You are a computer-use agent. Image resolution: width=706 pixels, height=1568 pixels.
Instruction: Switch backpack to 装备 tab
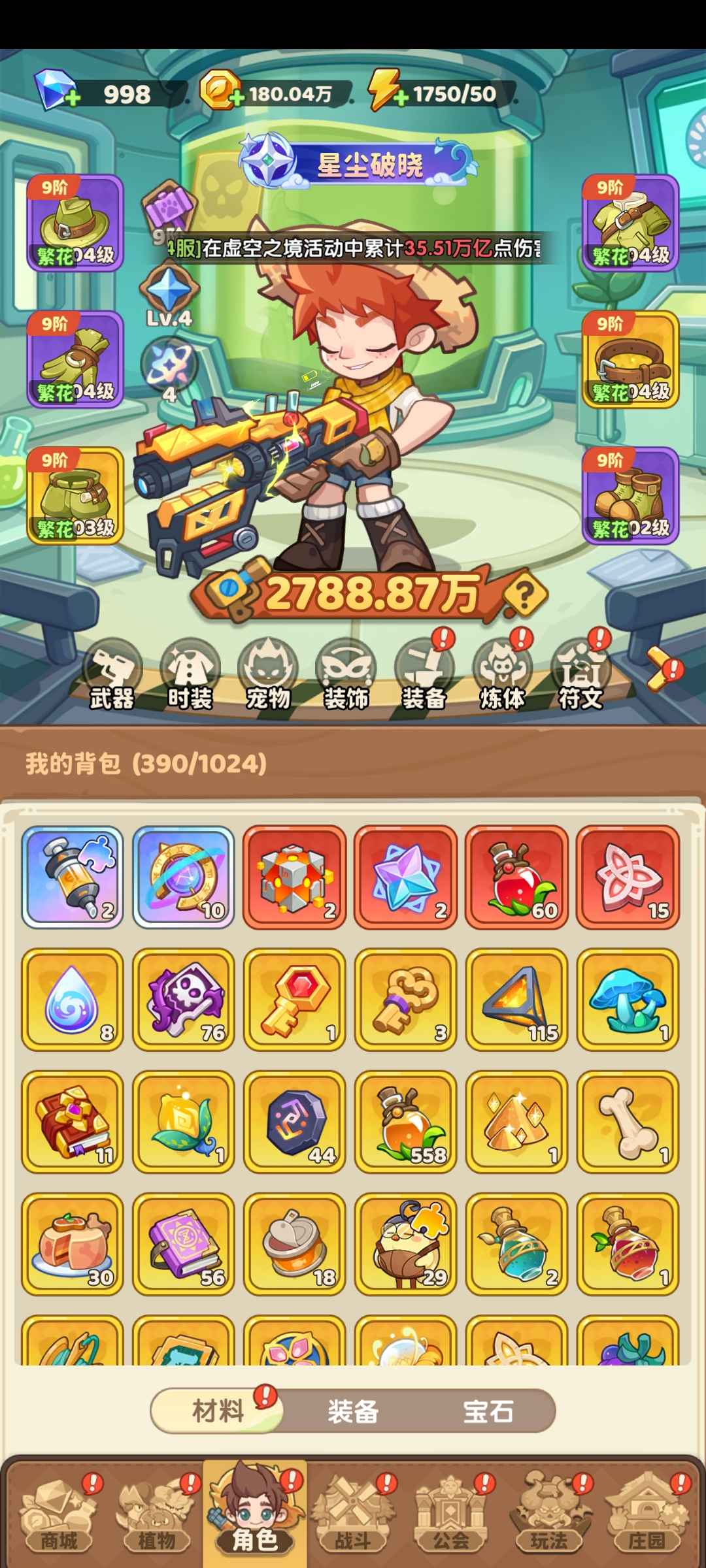pos(353,1412)
